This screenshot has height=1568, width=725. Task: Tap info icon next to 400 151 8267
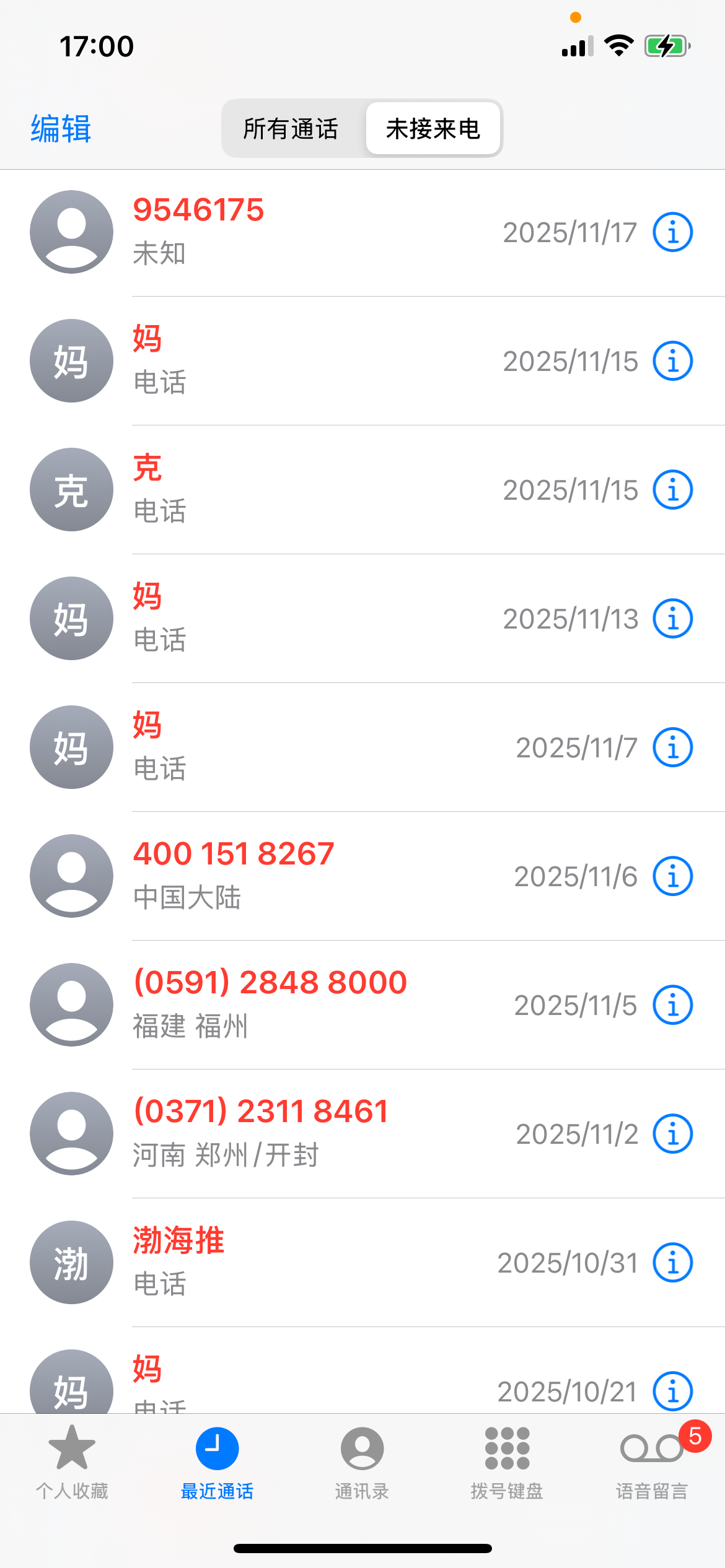(x=672, y=876)
